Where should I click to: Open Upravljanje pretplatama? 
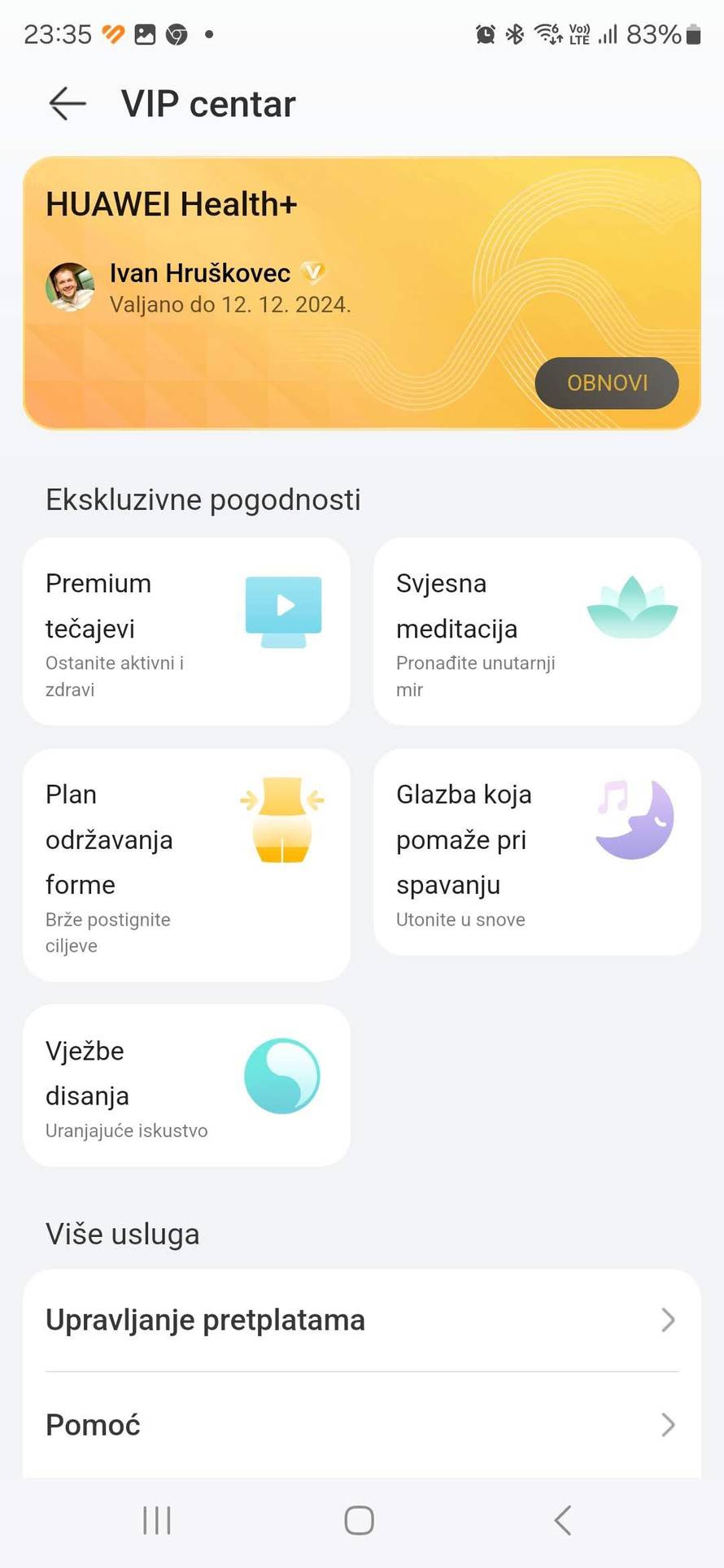[205, 1320]
